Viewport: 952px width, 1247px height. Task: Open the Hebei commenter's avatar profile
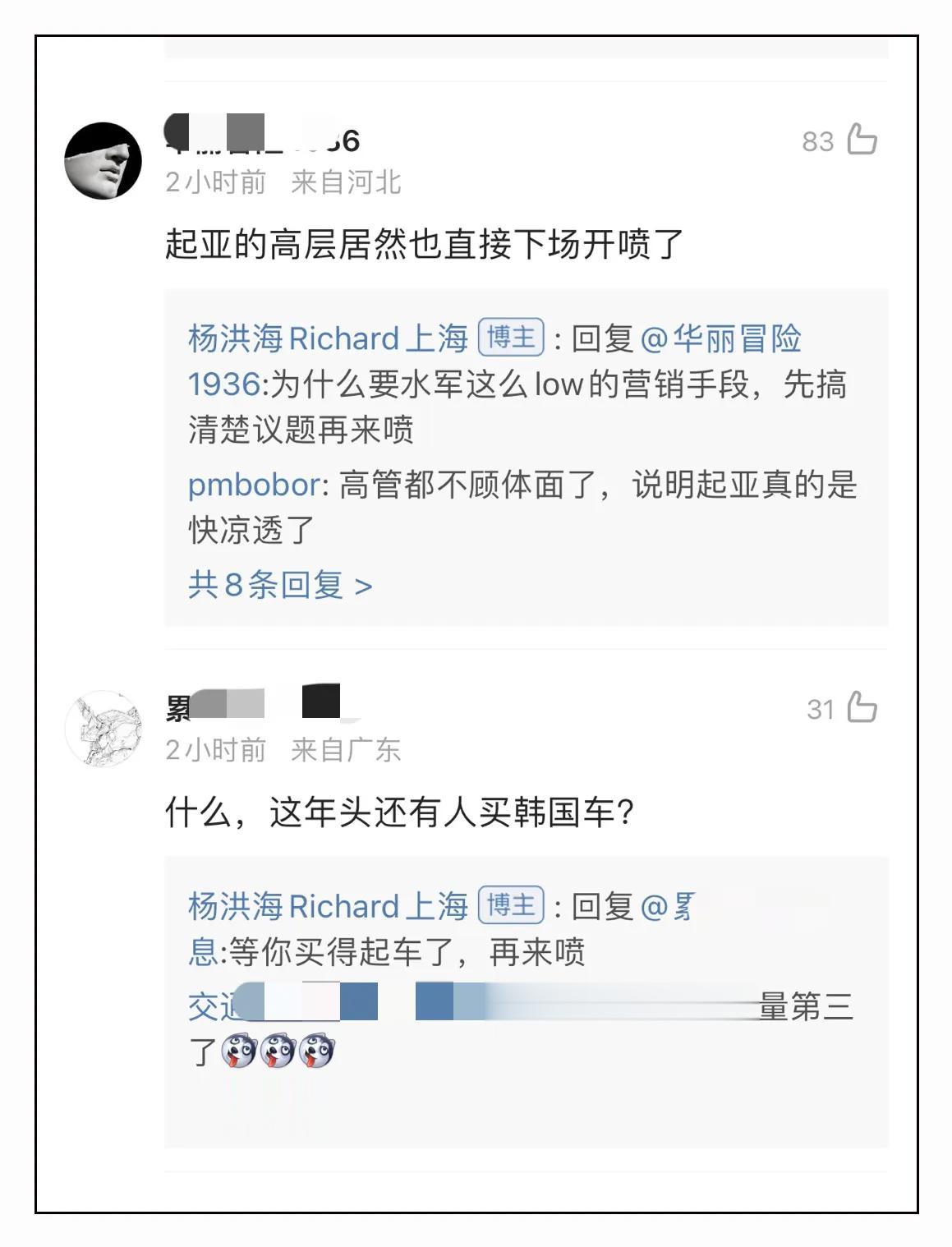[103, 161]
